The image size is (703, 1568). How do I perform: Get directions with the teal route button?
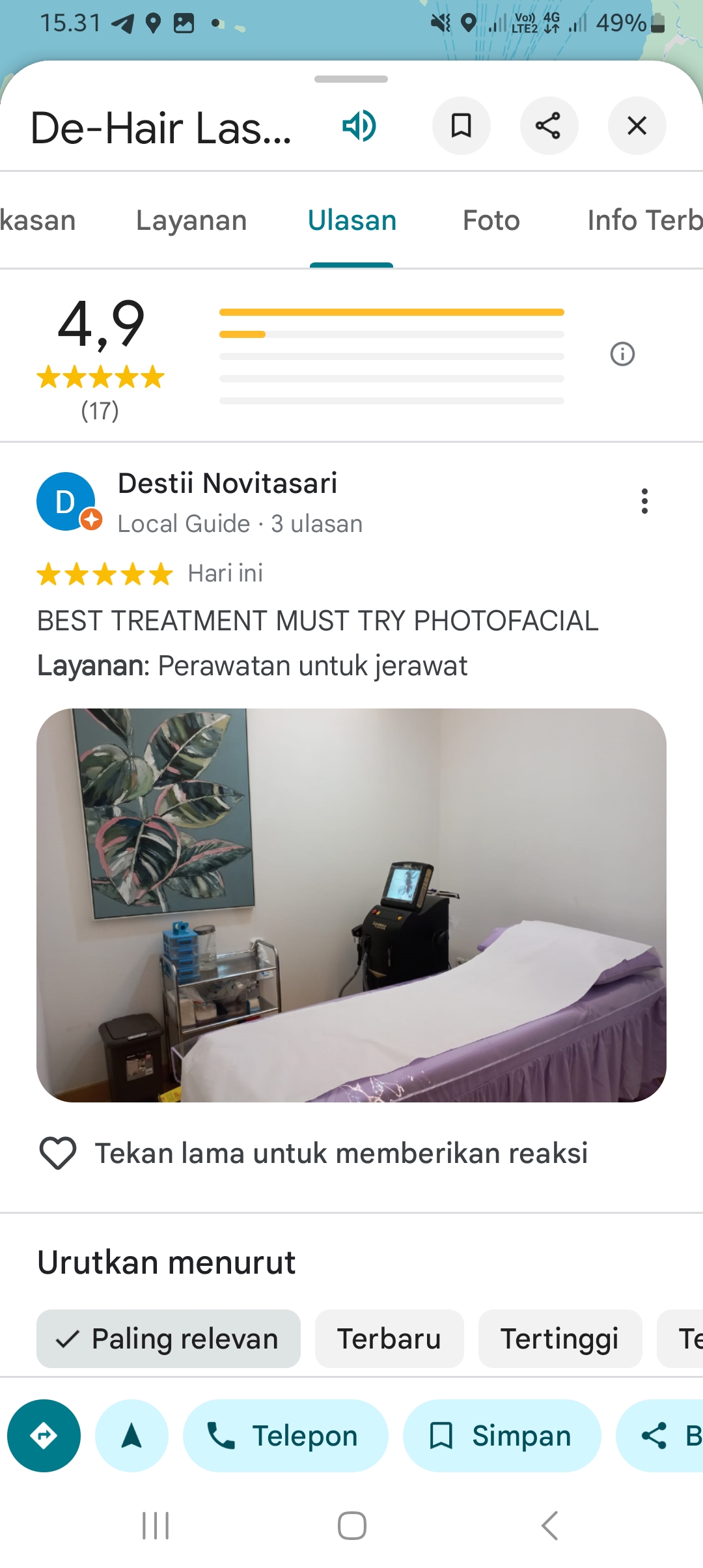click(x=44, y=1436)
